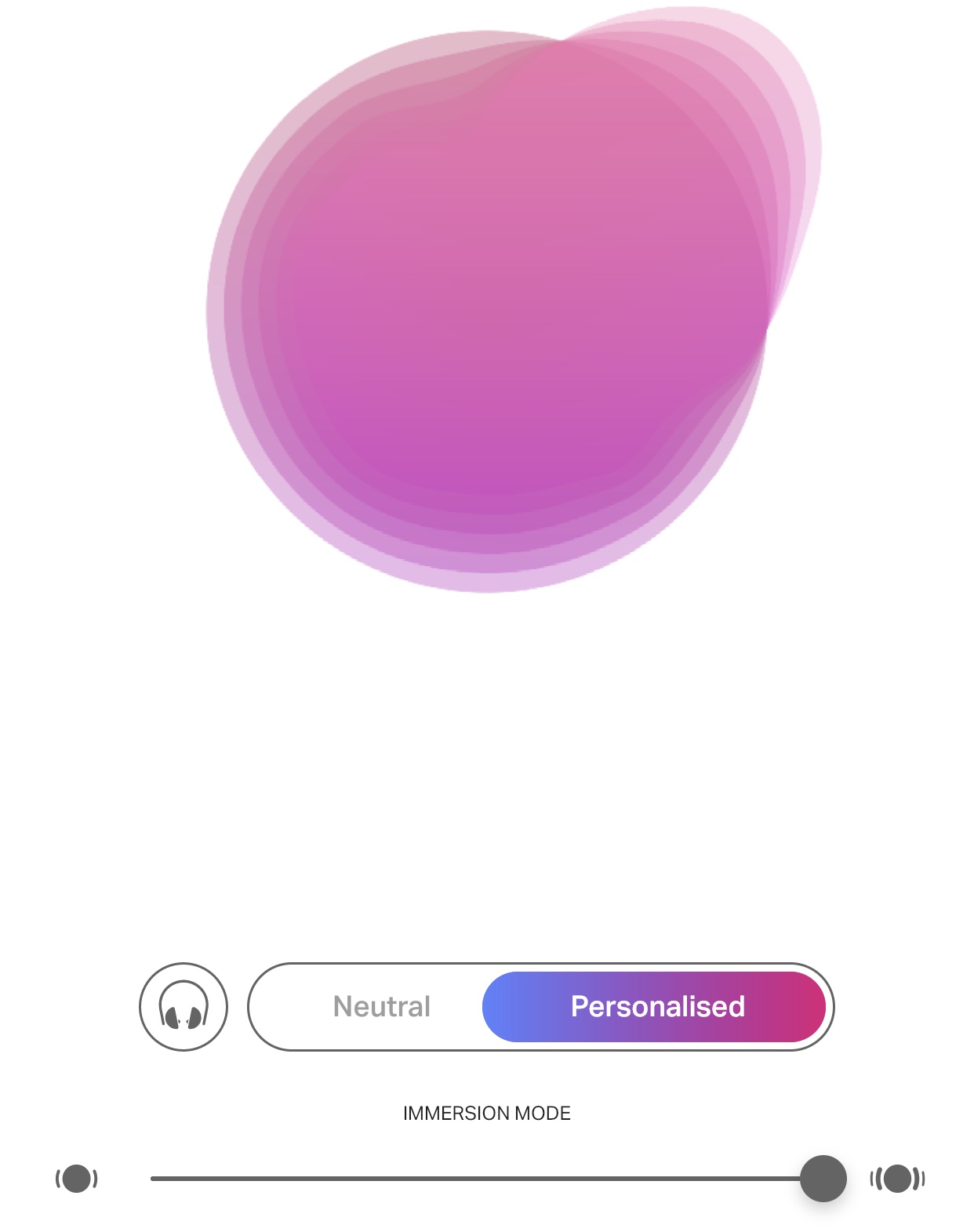Viewport: 974px width, 1232px height.
Task: Switch to the Neutral sound profile
Action: pyautogui.click(x=382, y=1006)
